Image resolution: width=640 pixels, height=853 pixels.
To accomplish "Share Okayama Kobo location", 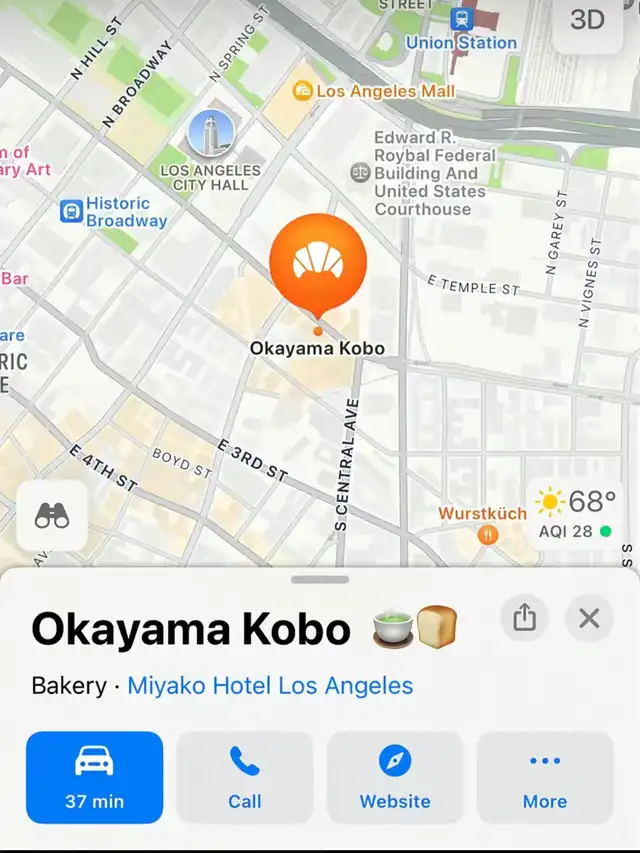I will [x=525, y=619].
